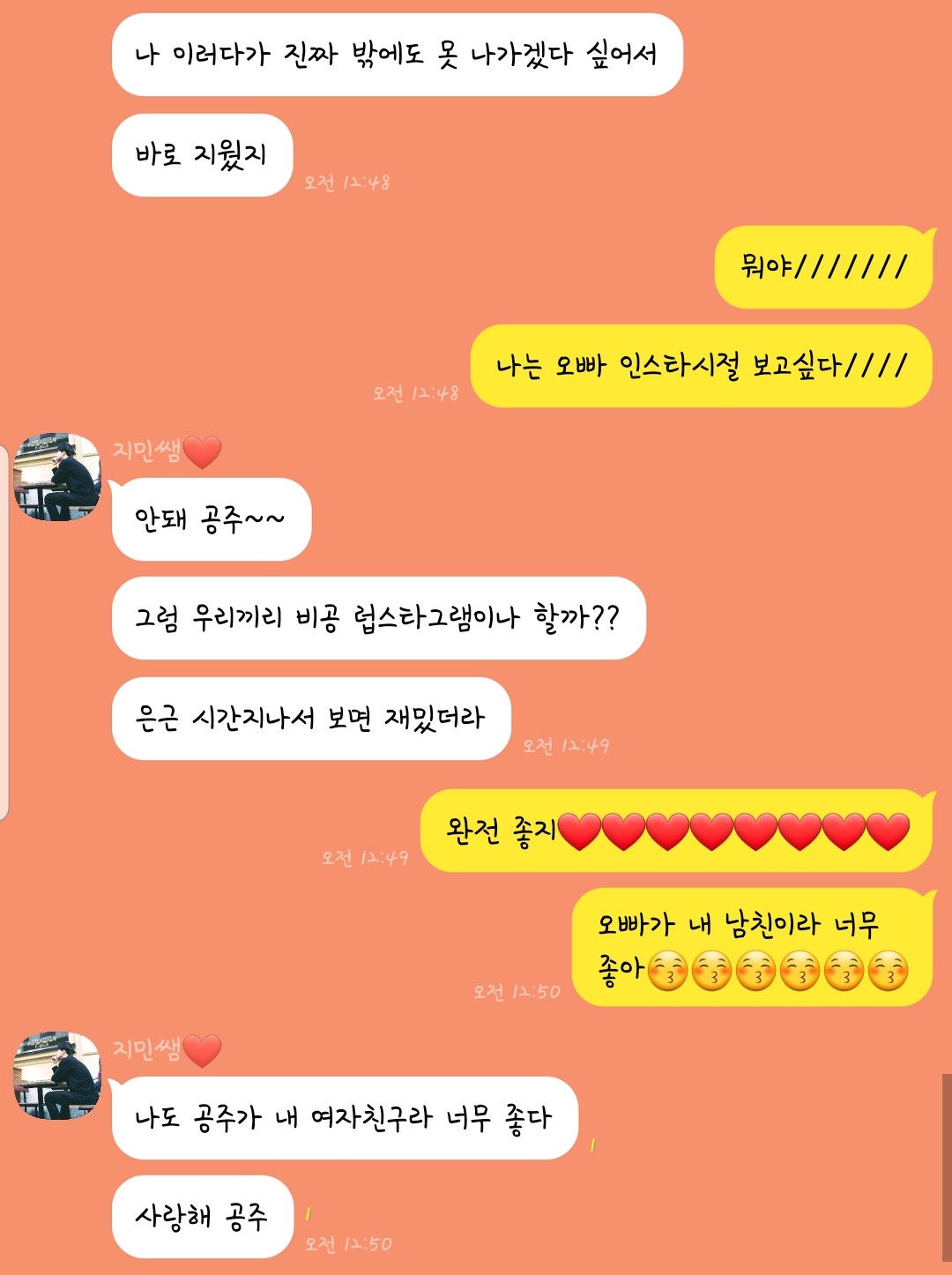Tap the last kissing emoji in the yellow bubble
952x1275 pixels.
(890, 971)
